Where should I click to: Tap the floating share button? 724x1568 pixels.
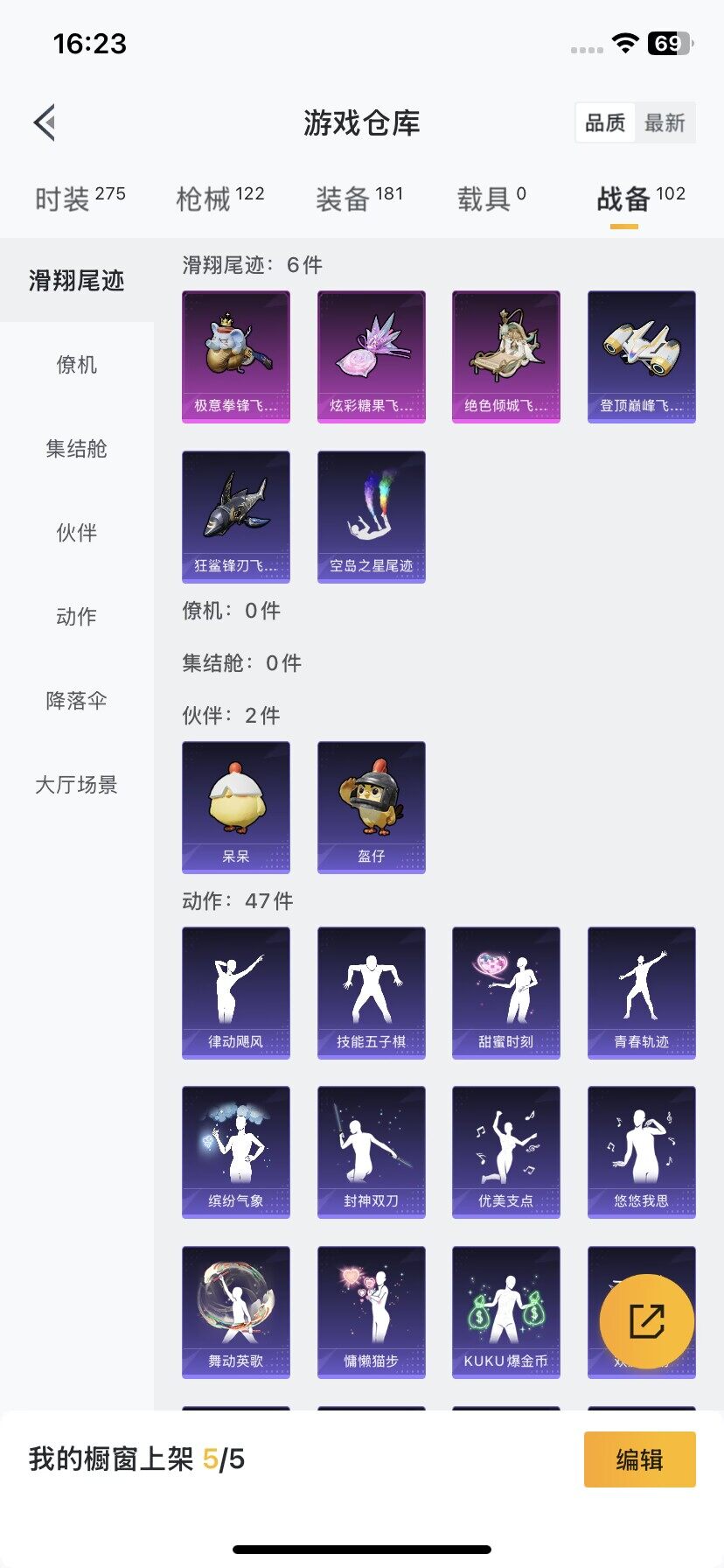[x=647, y=1320]
